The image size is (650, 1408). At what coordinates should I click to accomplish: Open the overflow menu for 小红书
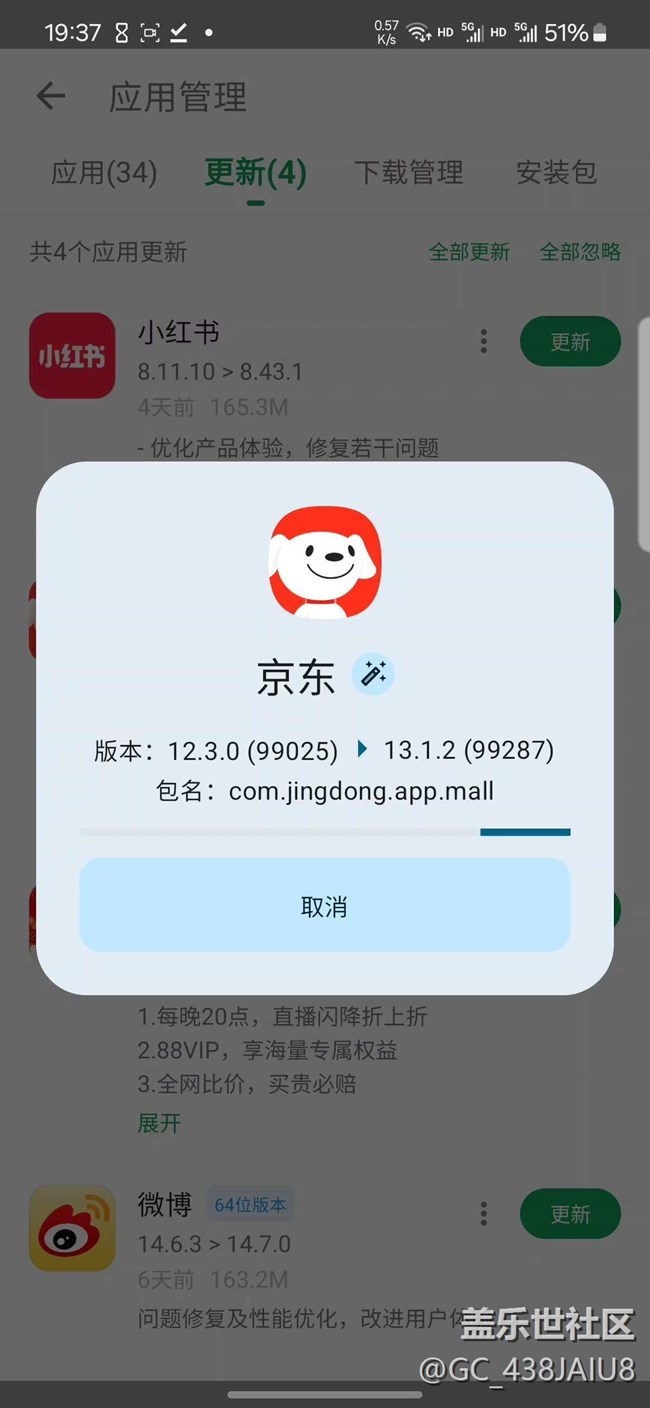point(484,342)
